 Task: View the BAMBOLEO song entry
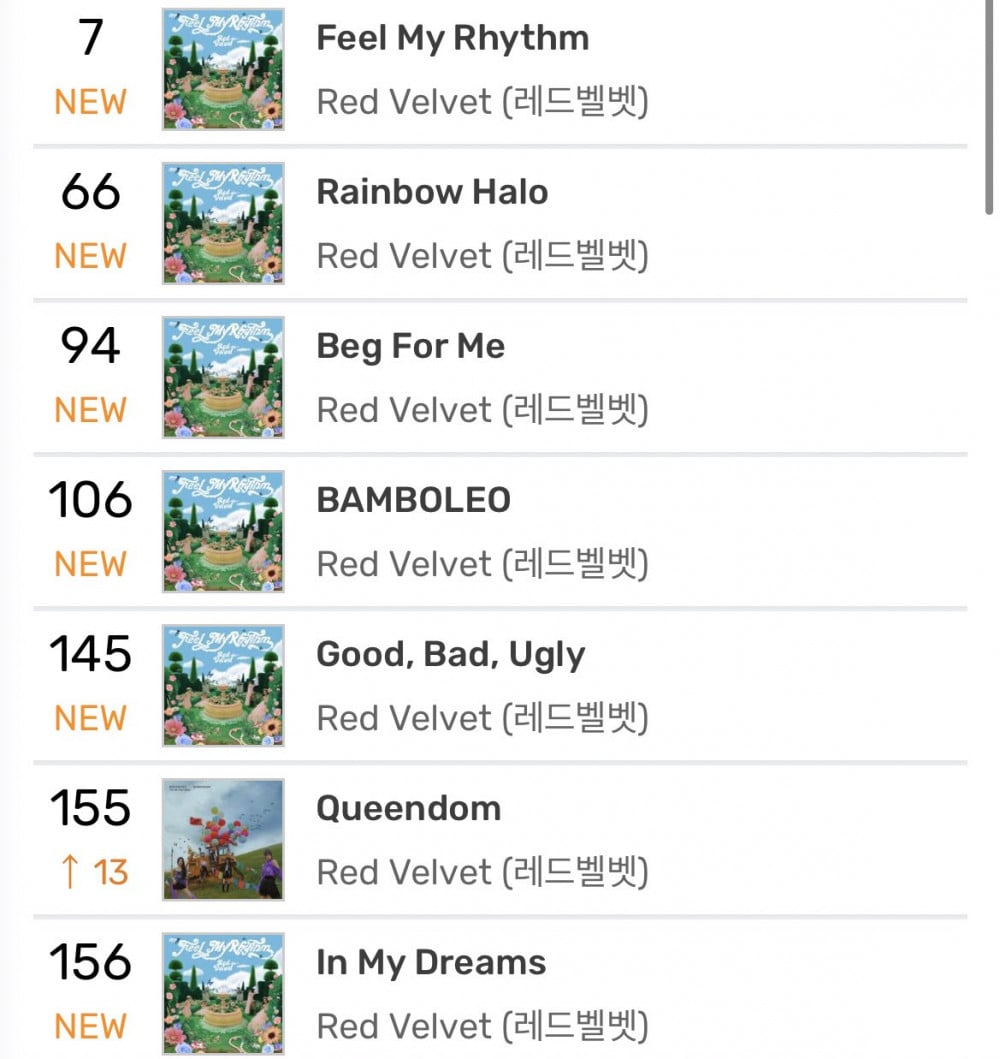point(413,500)
